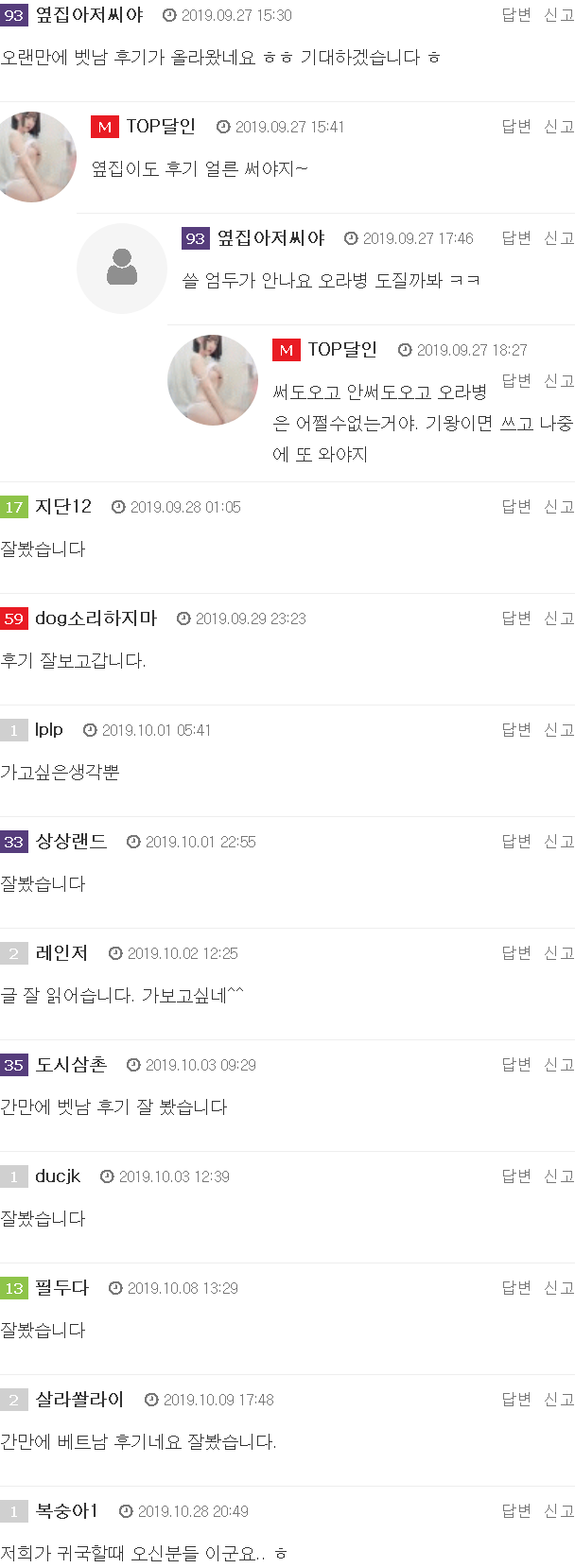Reply to 레인저's comment
The width and height of the screenshot is (575, 1568).
516,953
